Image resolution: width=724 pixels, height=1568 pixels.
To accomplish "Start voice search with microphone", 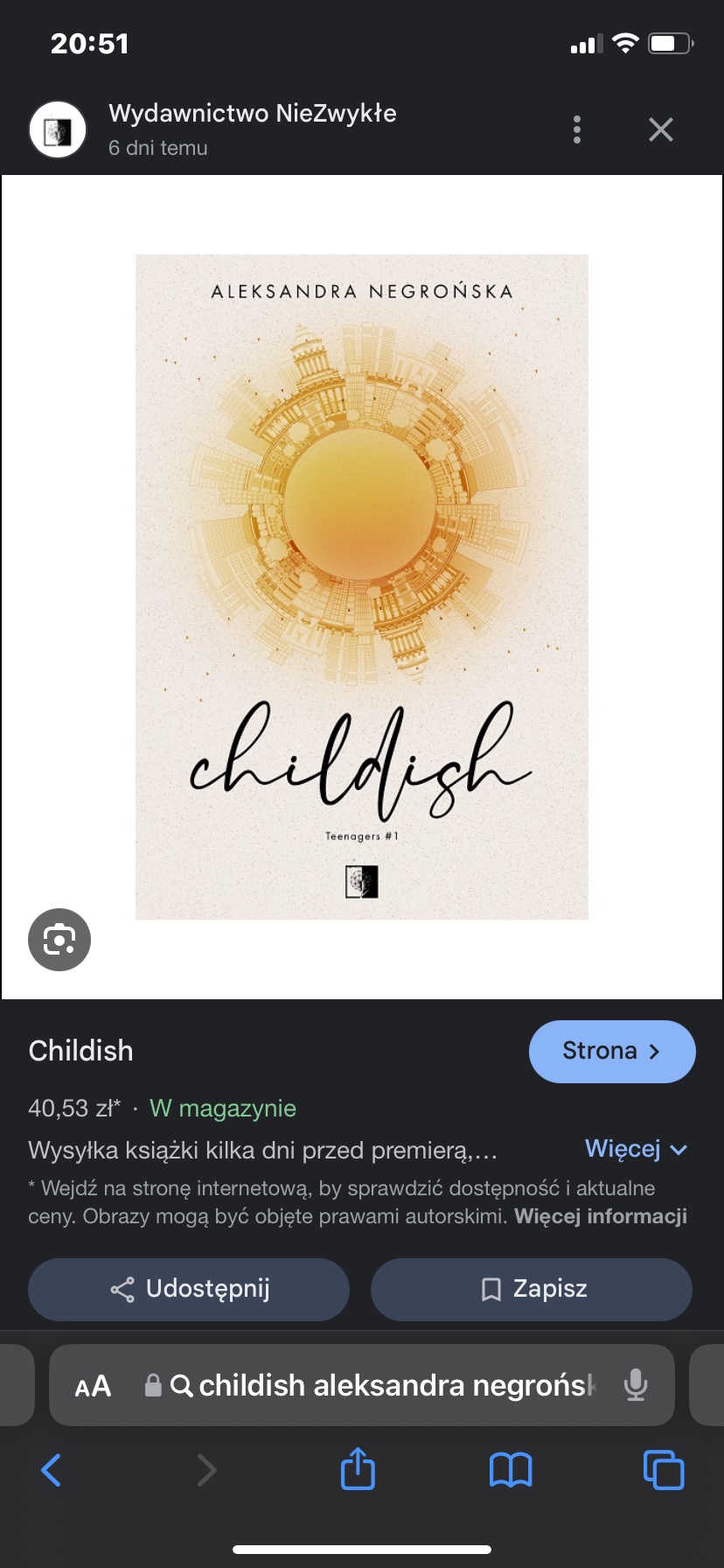I will pos(636,1385).
